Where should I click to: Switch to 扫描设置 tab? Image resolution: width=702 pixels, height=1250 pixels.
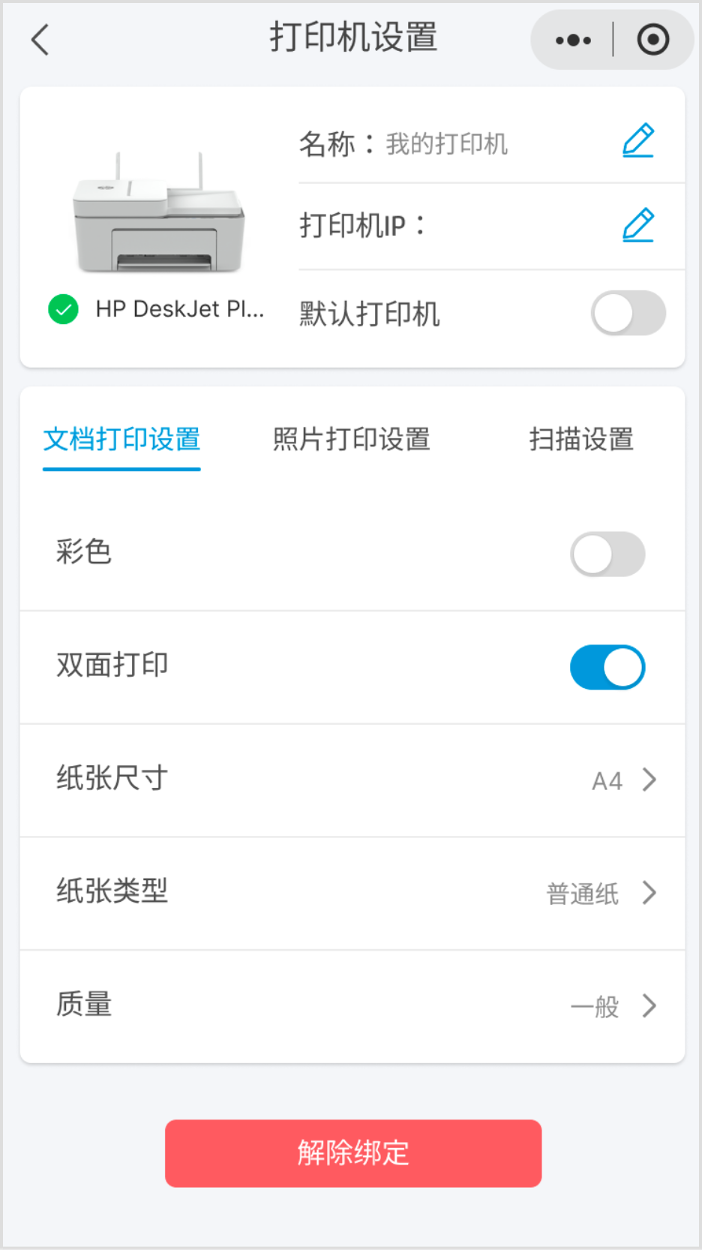pyautogui.click(x=581, y=439)
